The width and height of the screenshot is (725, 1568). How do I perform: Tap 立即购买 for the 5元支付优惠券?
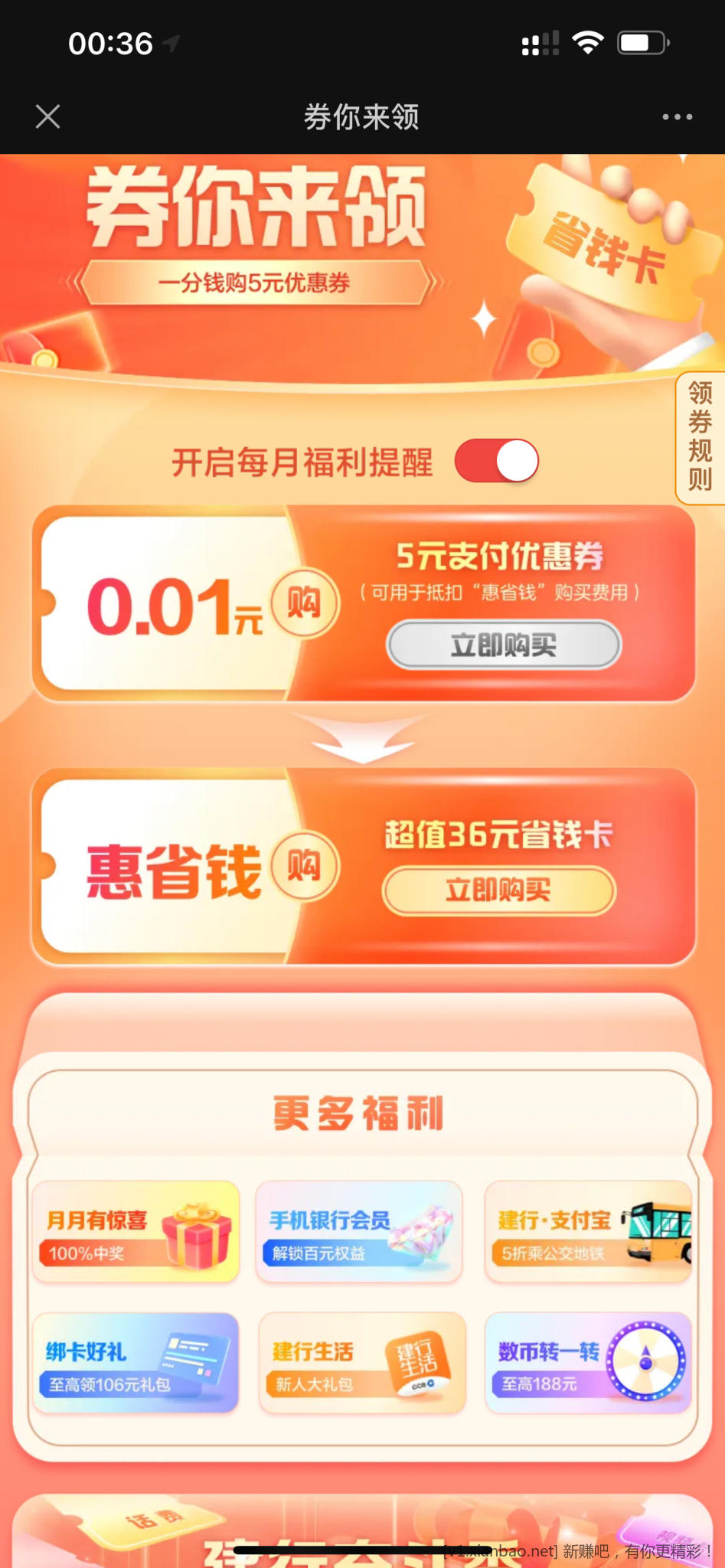click(504, 645)
